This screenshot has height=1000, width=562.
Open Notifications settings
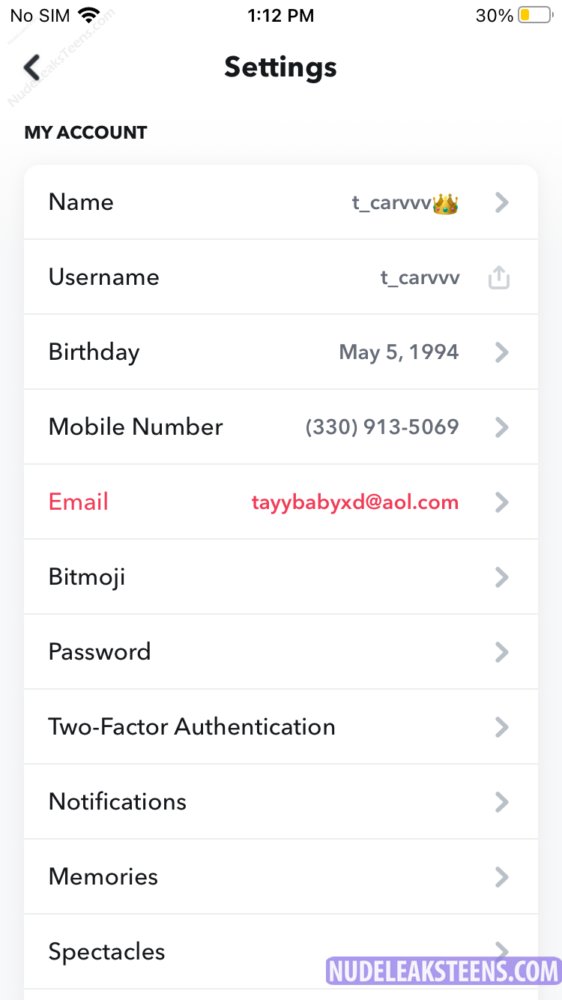281,802
